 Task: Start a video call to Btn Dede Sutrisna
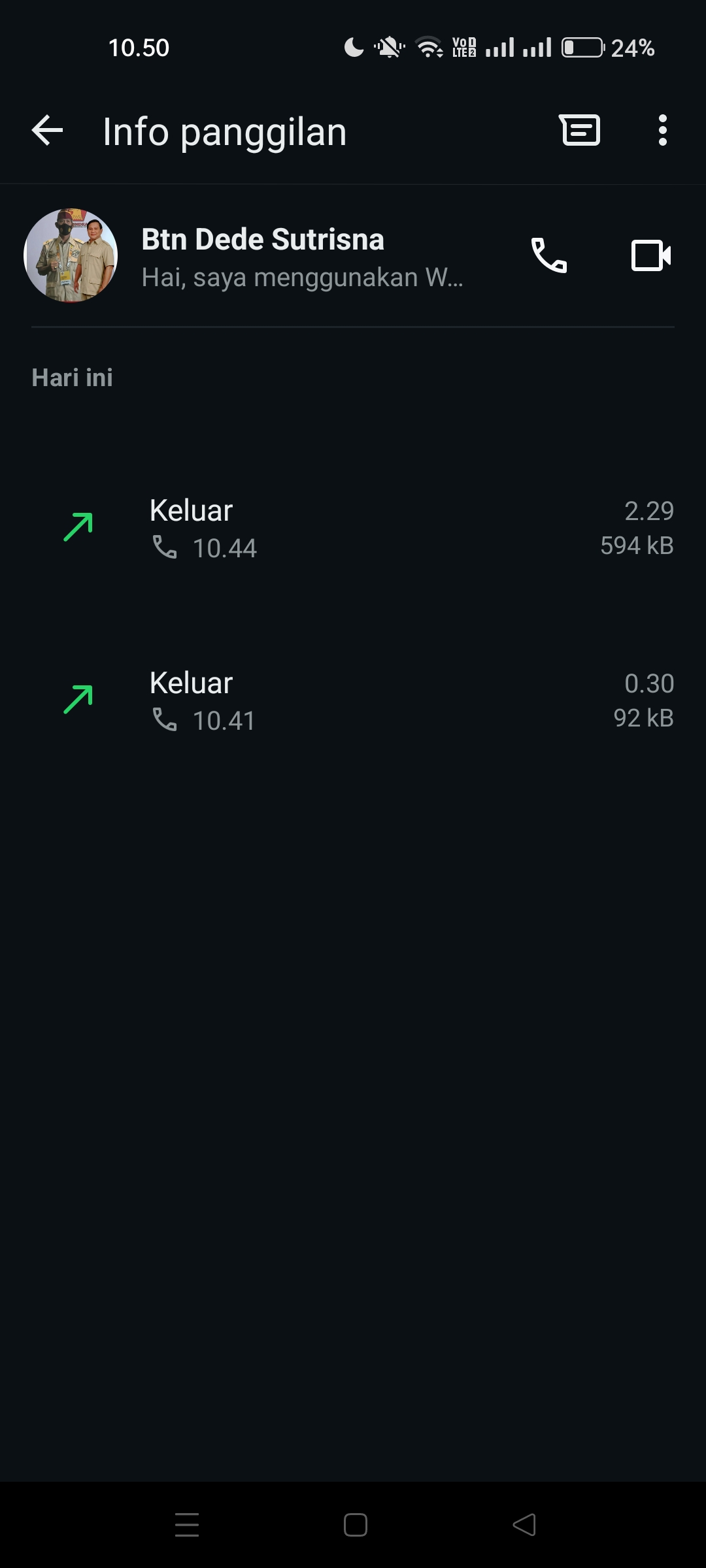(650, 255)
